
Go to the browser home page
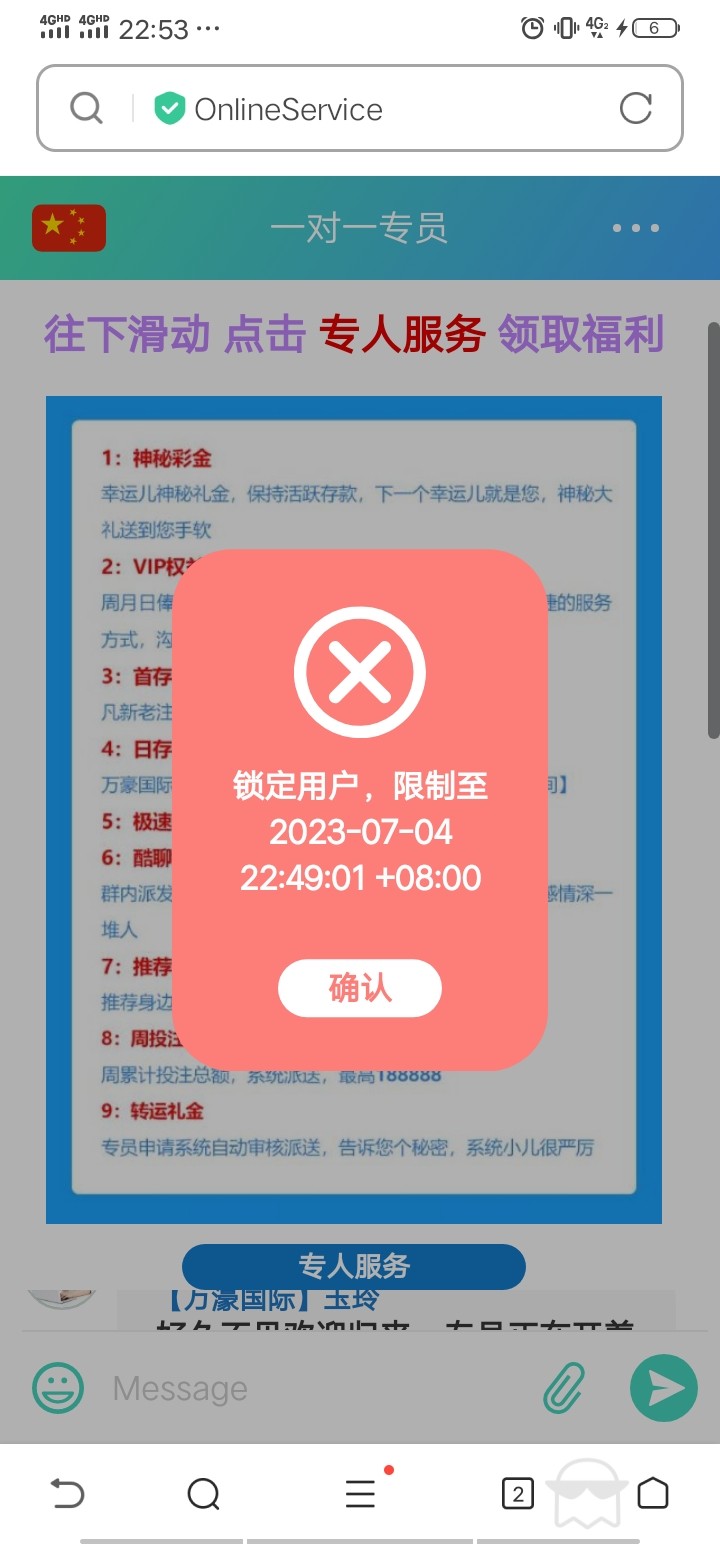(653, 1494)
